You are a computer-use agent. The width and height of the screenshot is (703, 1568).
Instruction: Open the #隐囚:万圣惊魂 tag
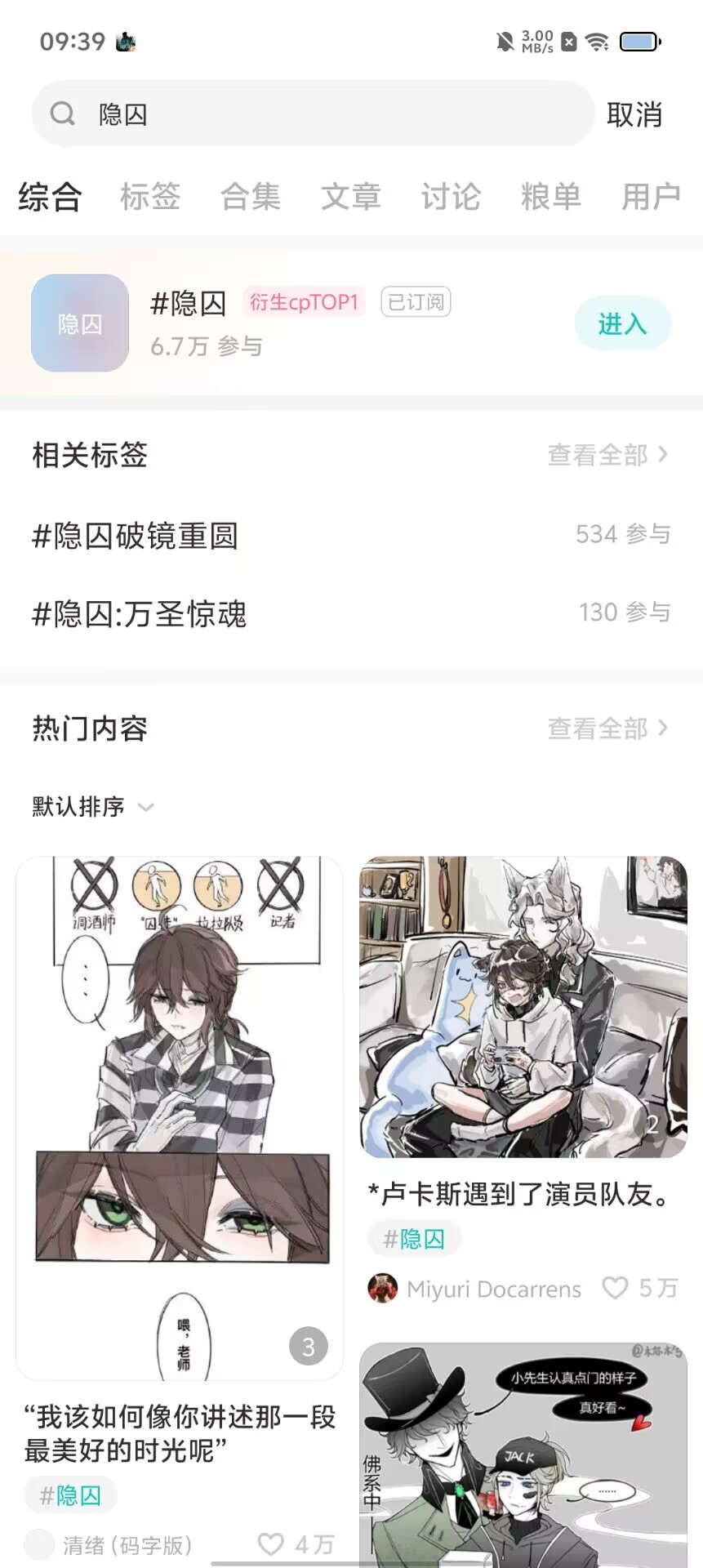(139, 614)
